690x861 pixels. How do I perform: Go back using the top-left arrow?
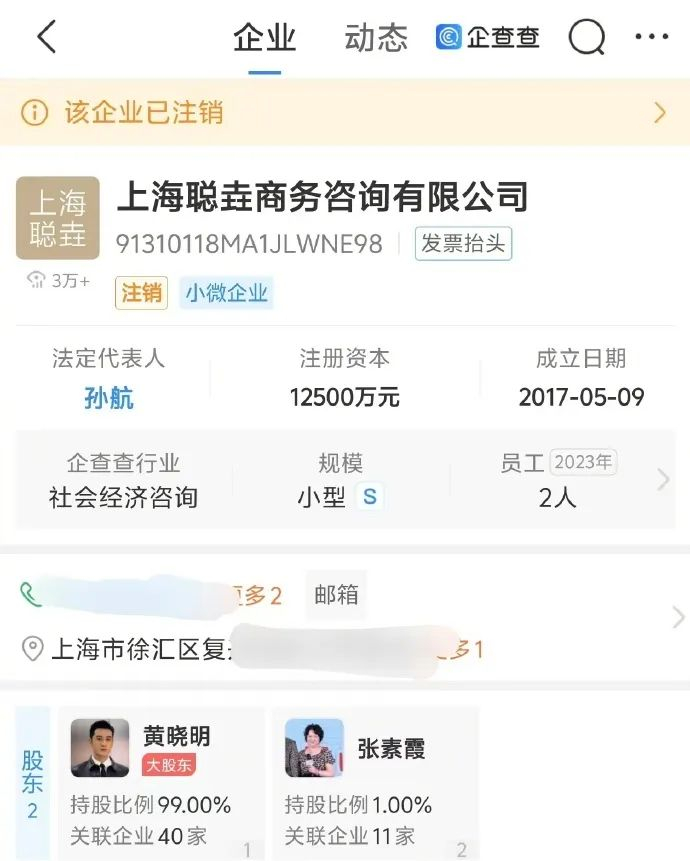click(47, 37)
